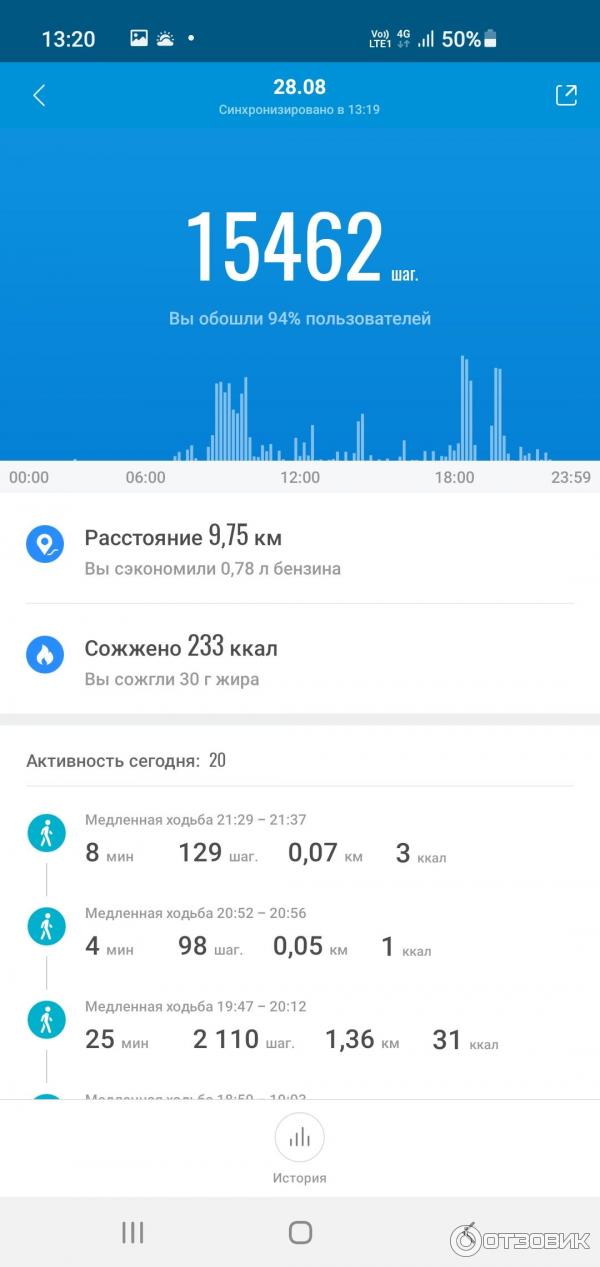Go back using the top-left arrow
The height and width of the screenshot is (1267, 600).
[39, 96]
